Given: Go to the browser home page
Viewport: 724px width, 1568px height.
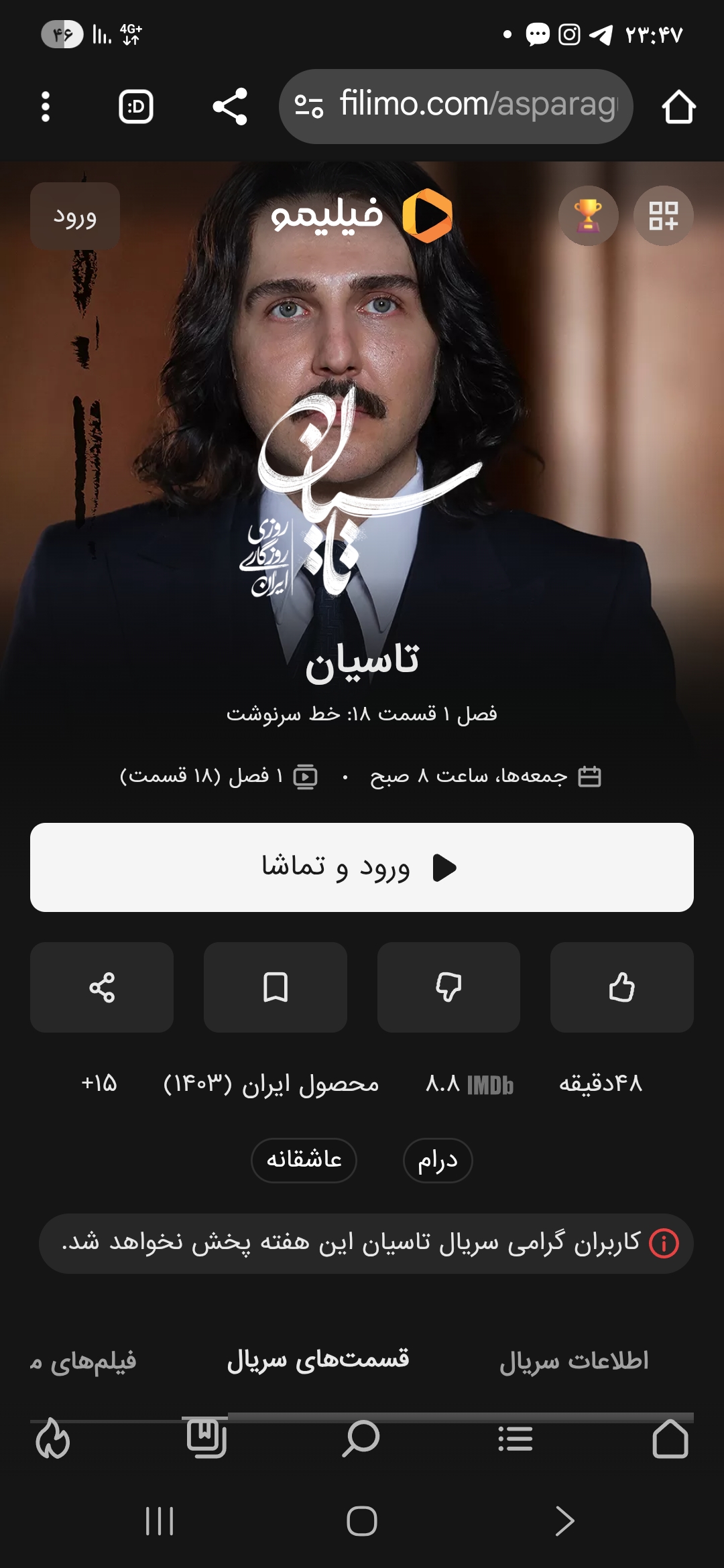Looking at the screenshot, I should click(x=678, y=107).
